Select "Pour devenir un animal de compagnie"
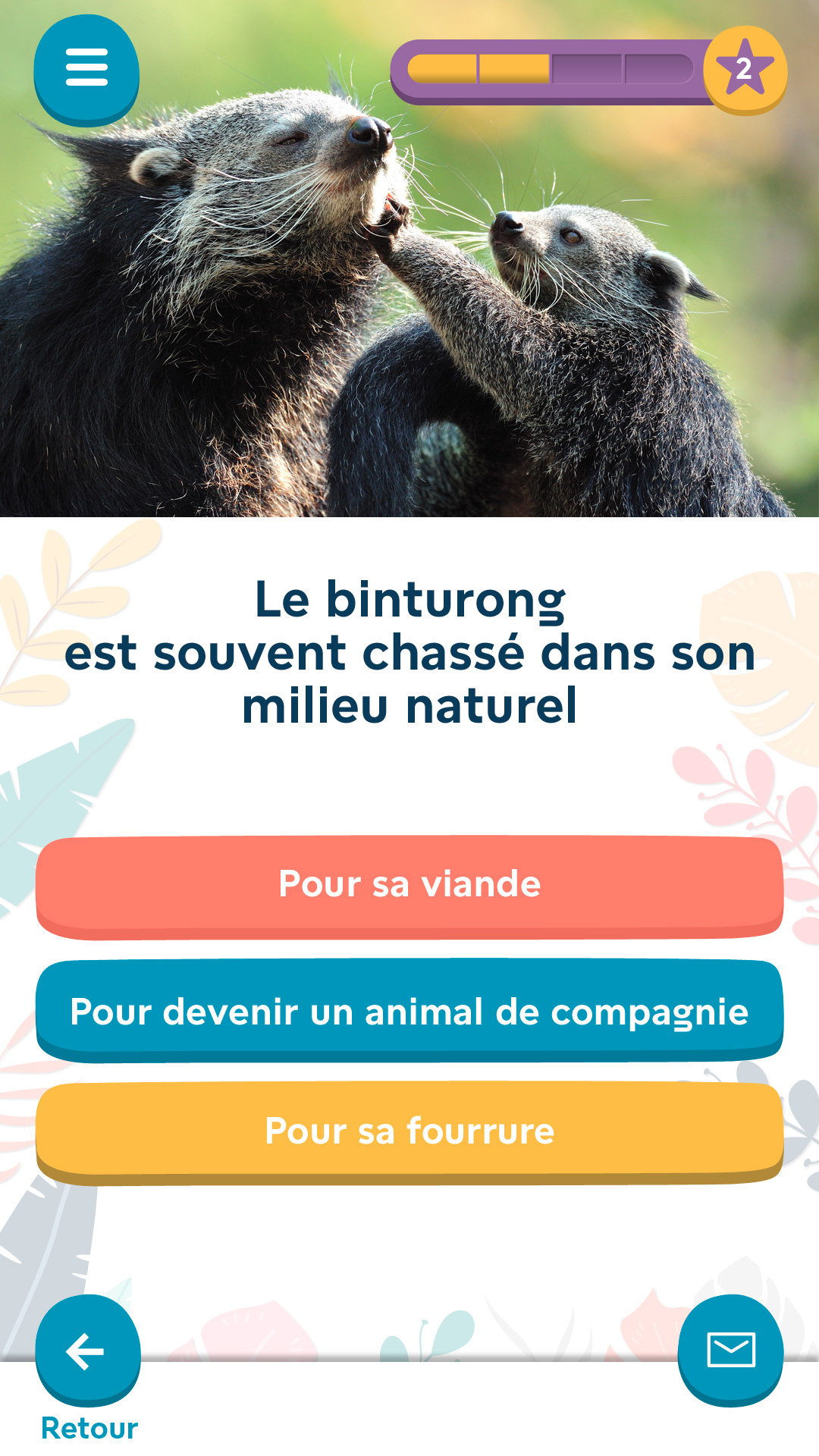819x1456 pixels. point(409,1011)
